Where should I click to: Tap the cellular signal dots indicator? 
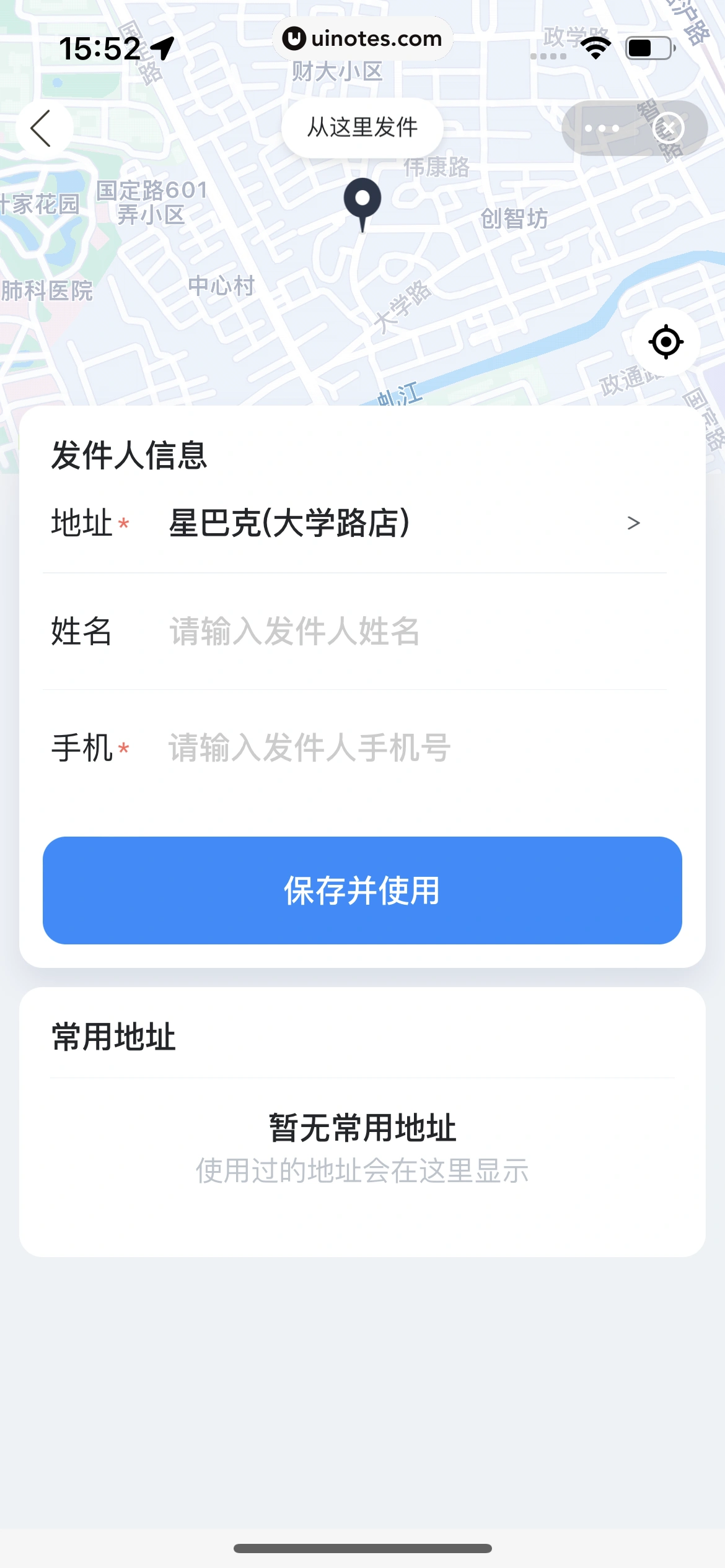(x=548, y=56)
